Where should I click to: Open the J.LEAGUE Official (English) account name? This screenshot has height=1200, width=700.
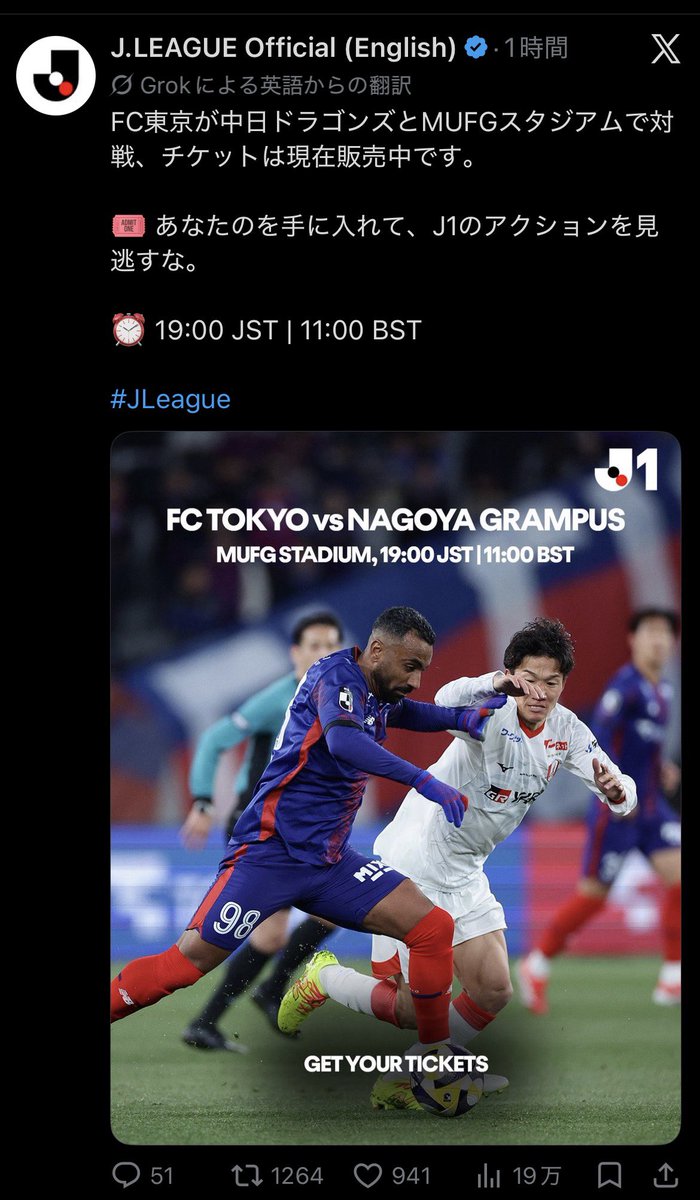tap(284, 47)
